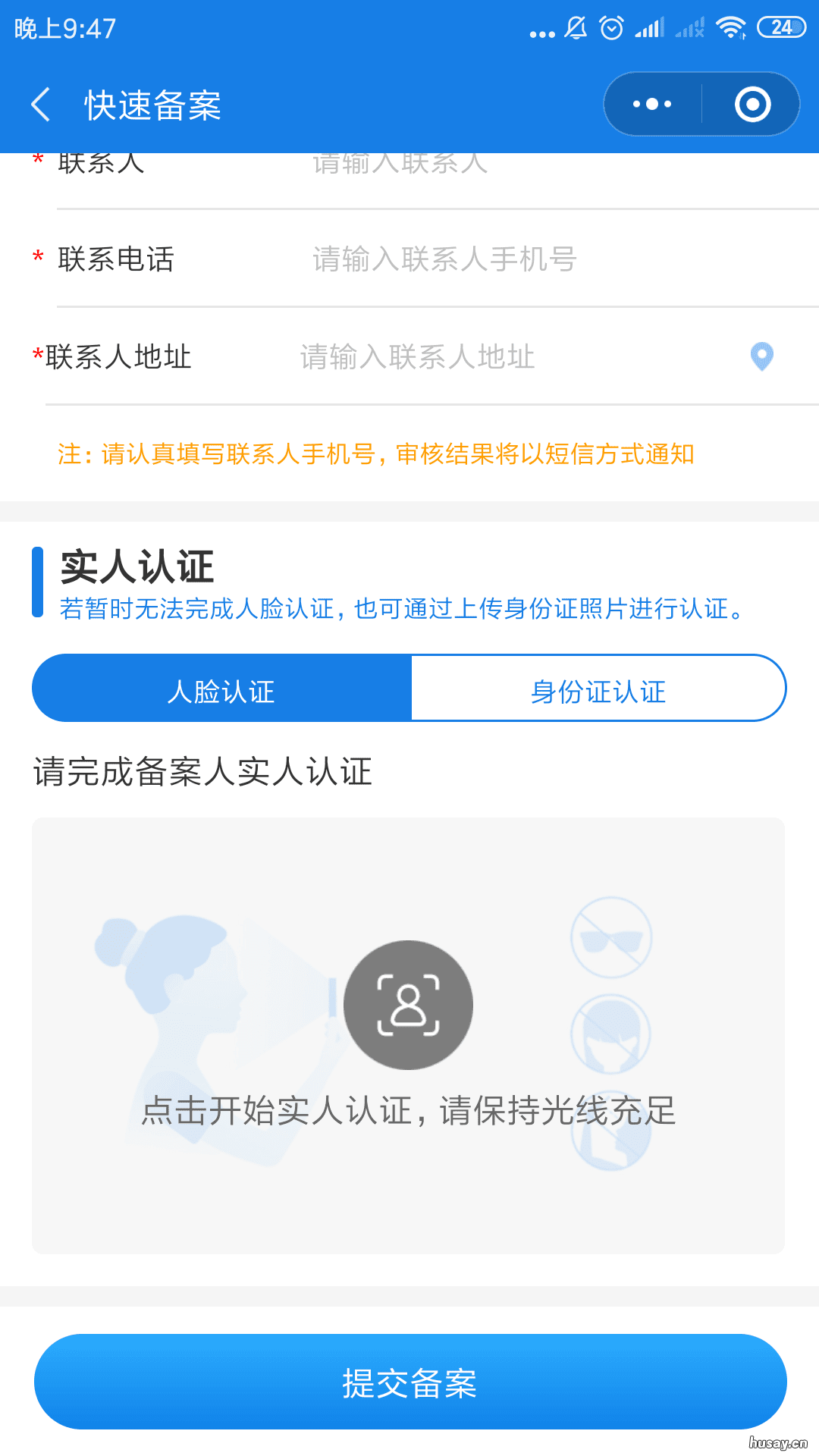The height and width of the screenshot is (1456, 819).
Task: Tap the alarm clock status bar icon
Action: coord(611,27)
